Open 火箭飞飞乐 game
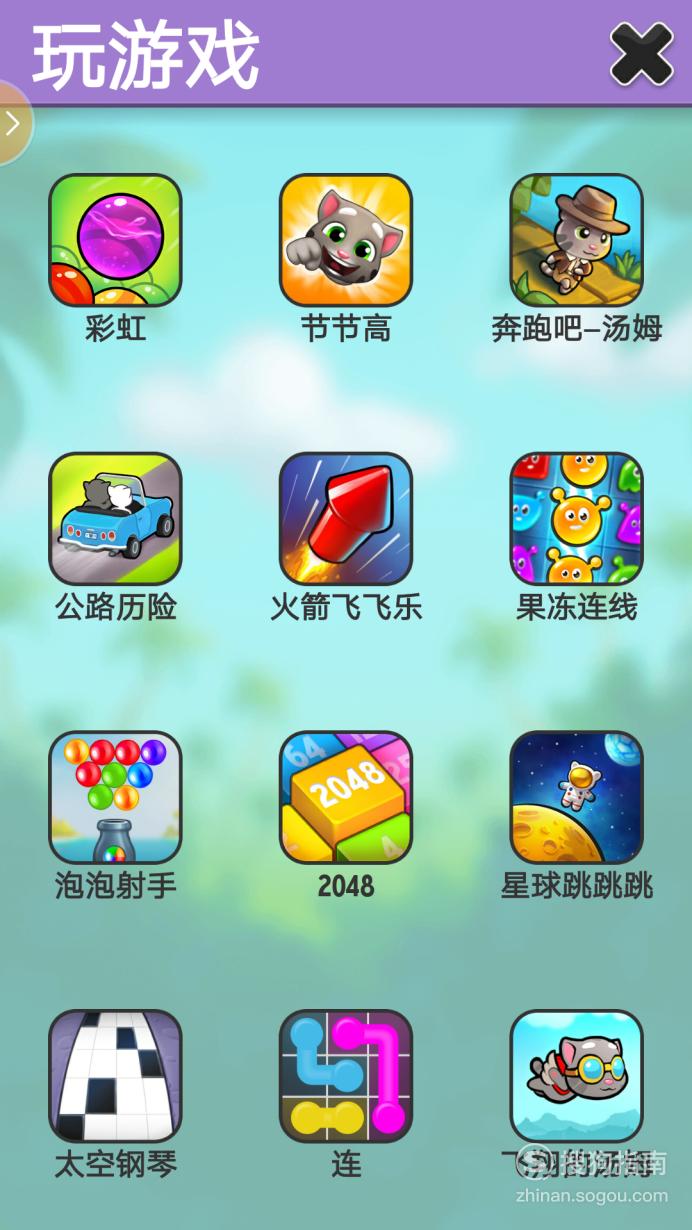This screenshot has width=692, height=1230. coord(345,519)
